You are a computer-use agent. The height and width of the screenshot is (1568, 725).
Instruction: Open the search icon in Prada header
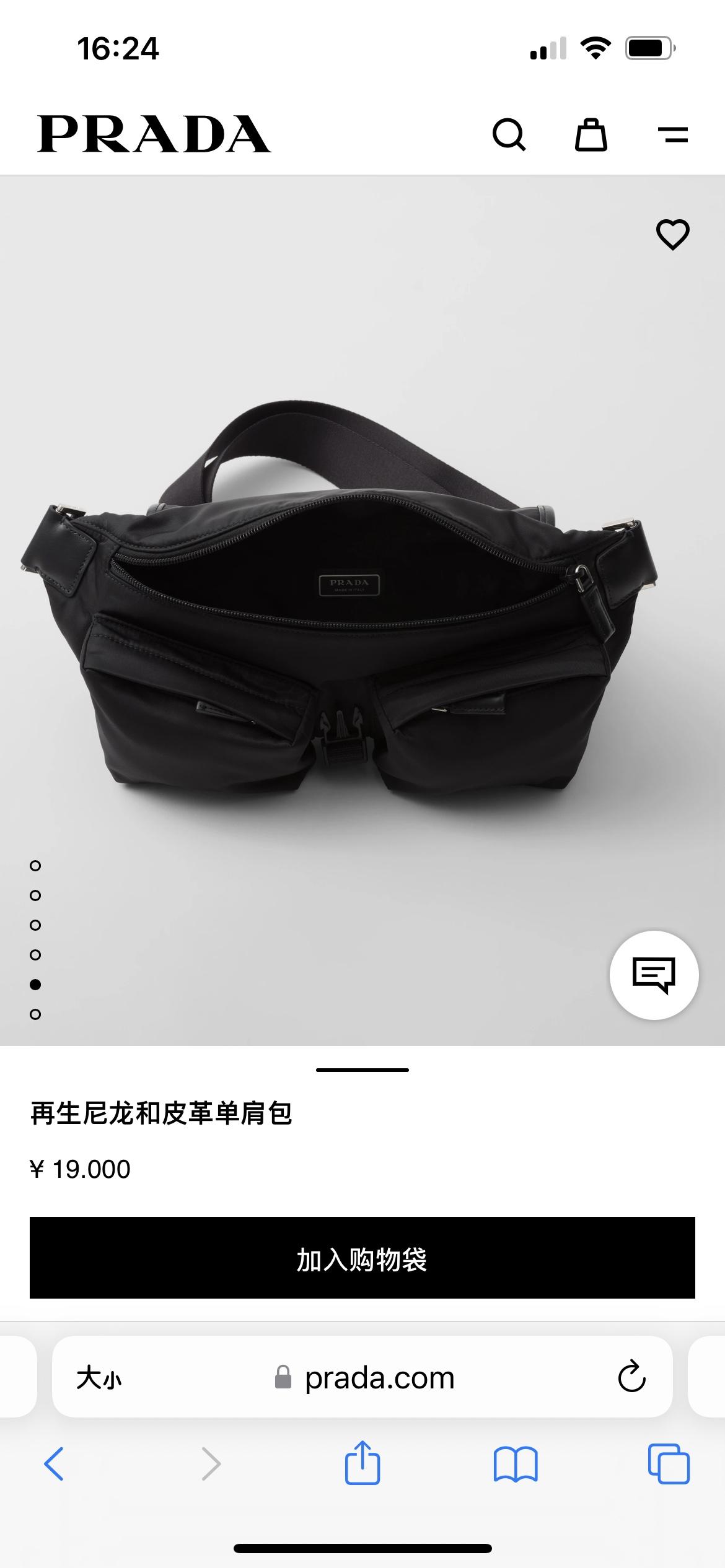tap(509, 134)
